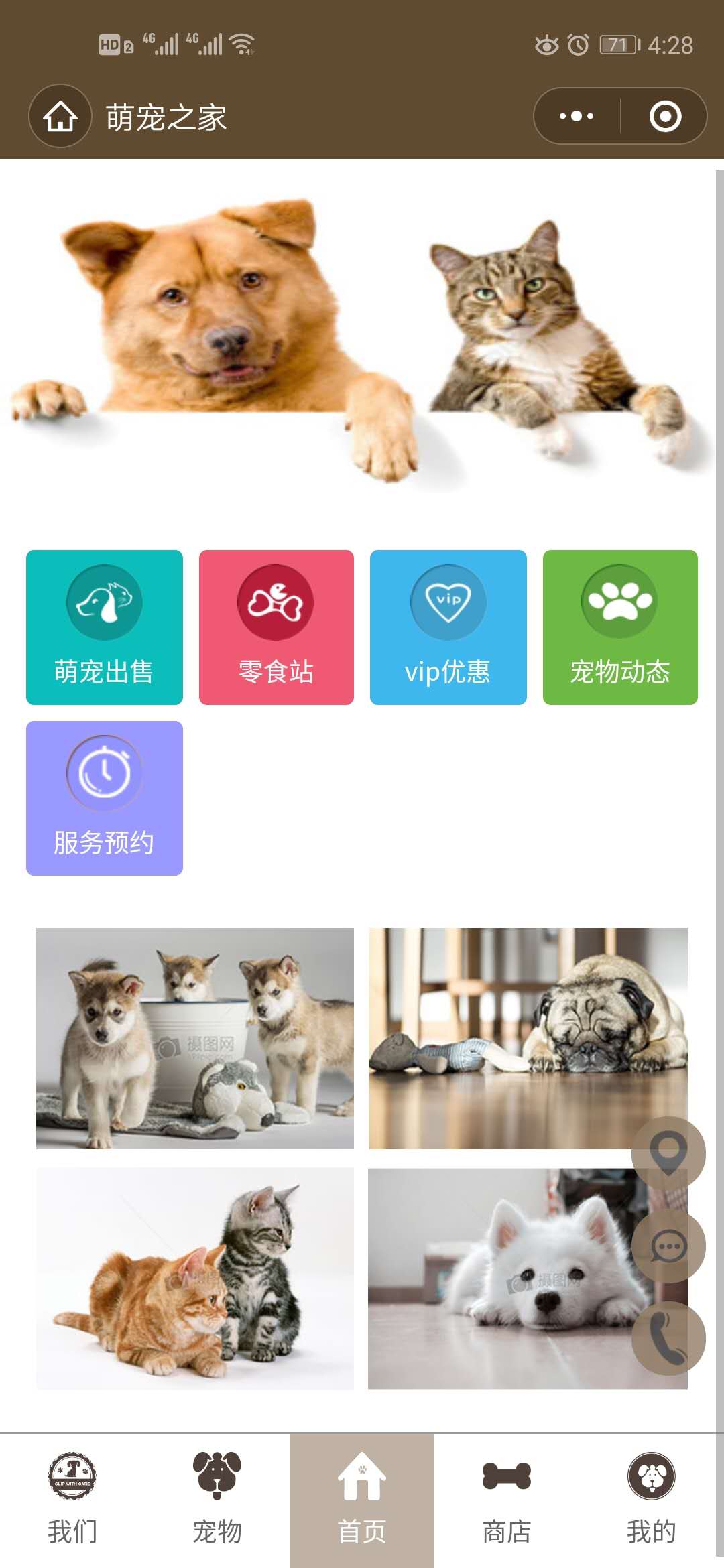Image resolution: width=724 pixels, height=1568 pixels.
Task: Open the three-dot more menu
Action: coord(577,116)
